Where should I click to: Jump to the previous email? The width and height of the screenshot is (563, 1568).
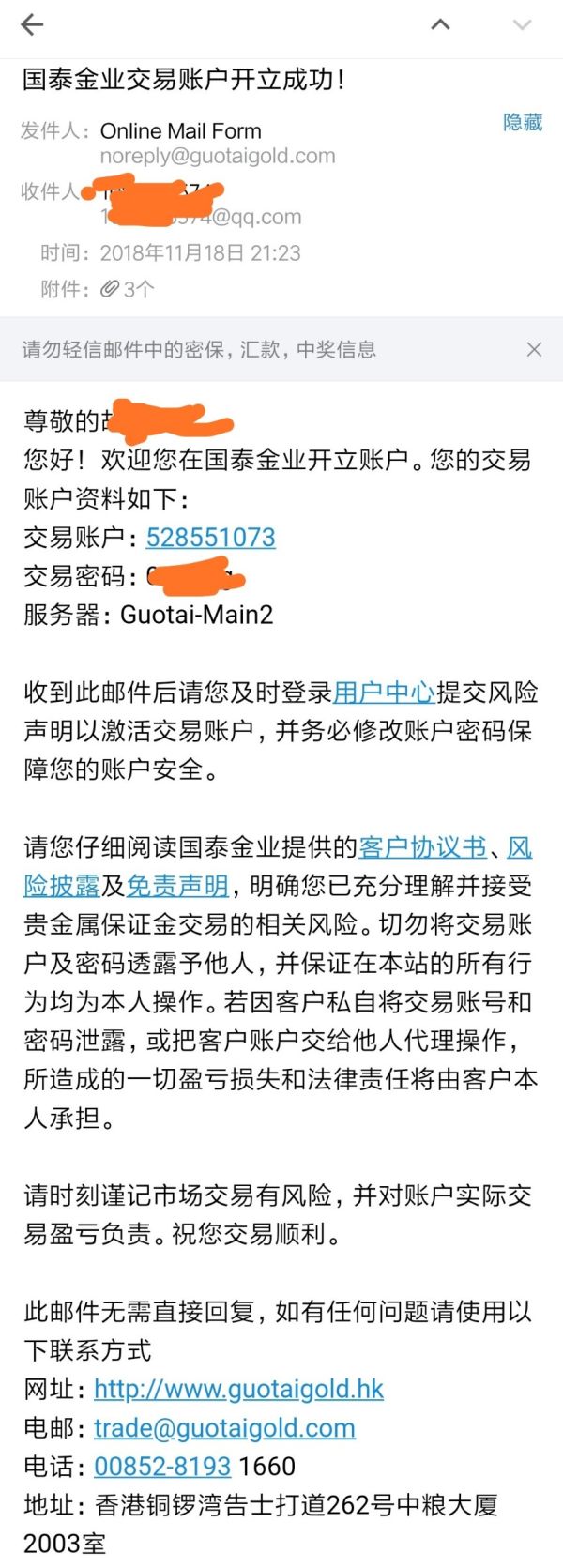(x=440, y=25)
